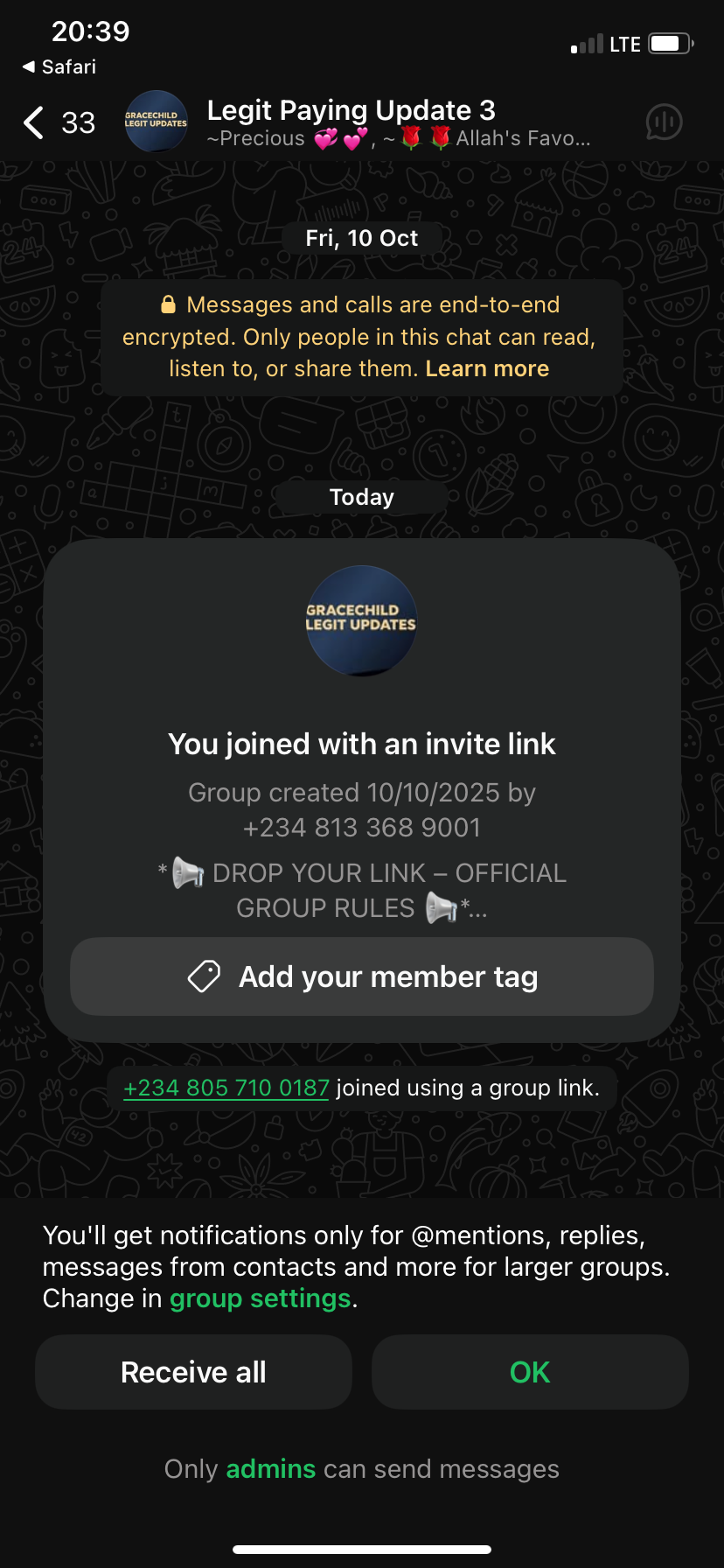Return to Safari from the status bar
This screenshot has width=724, height=1568.
[59, 67]
